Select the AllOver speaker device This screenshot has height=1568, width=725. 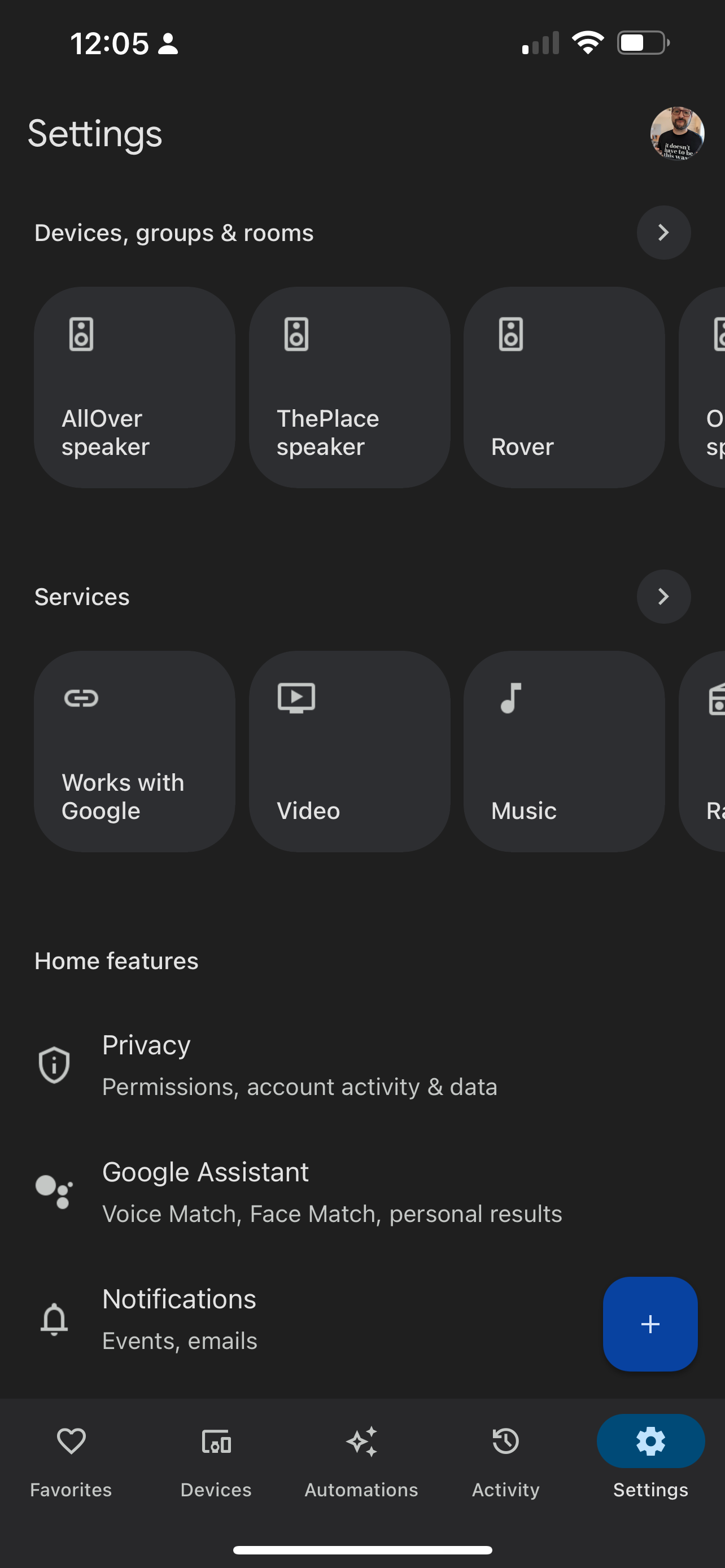click(x=134, y=387)
